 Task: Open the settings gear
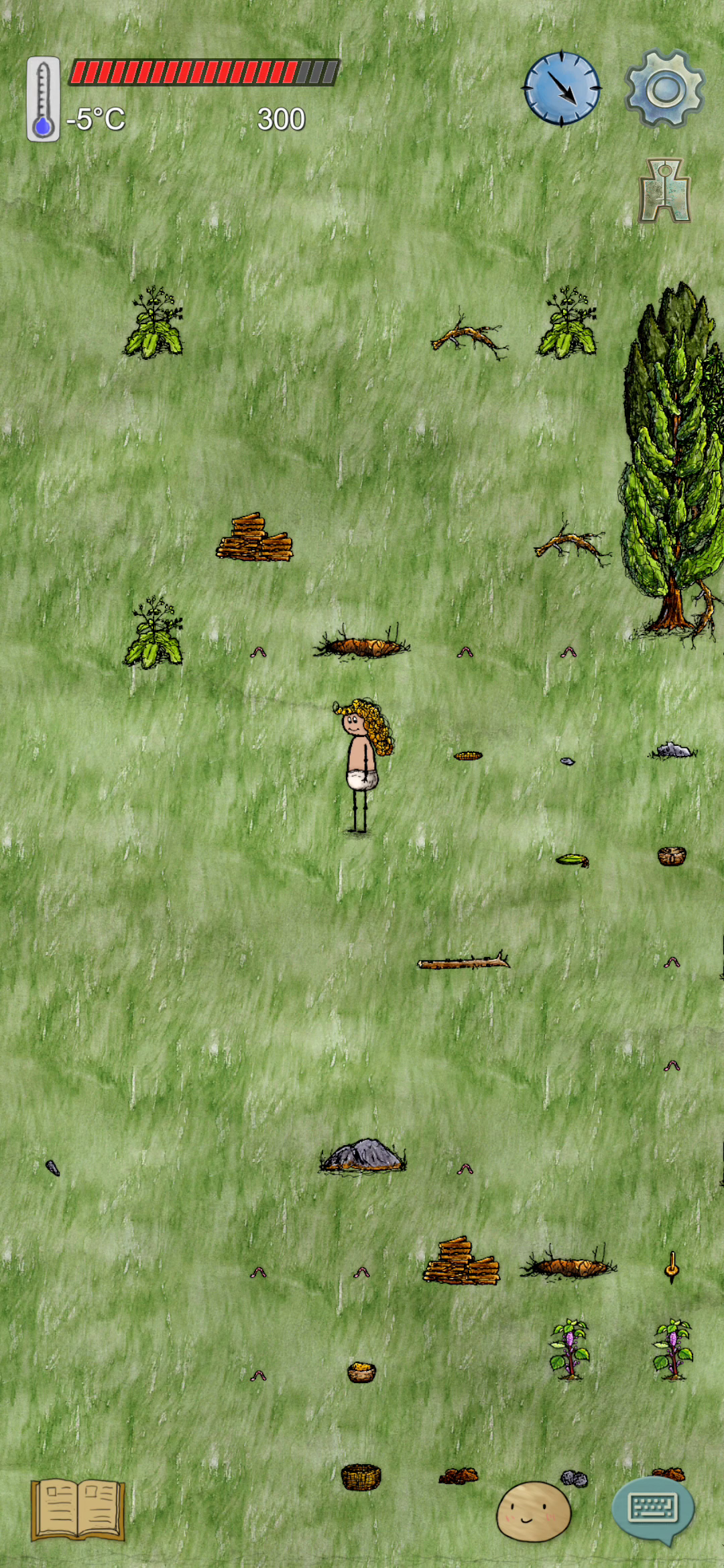click(x=664, y=88)
